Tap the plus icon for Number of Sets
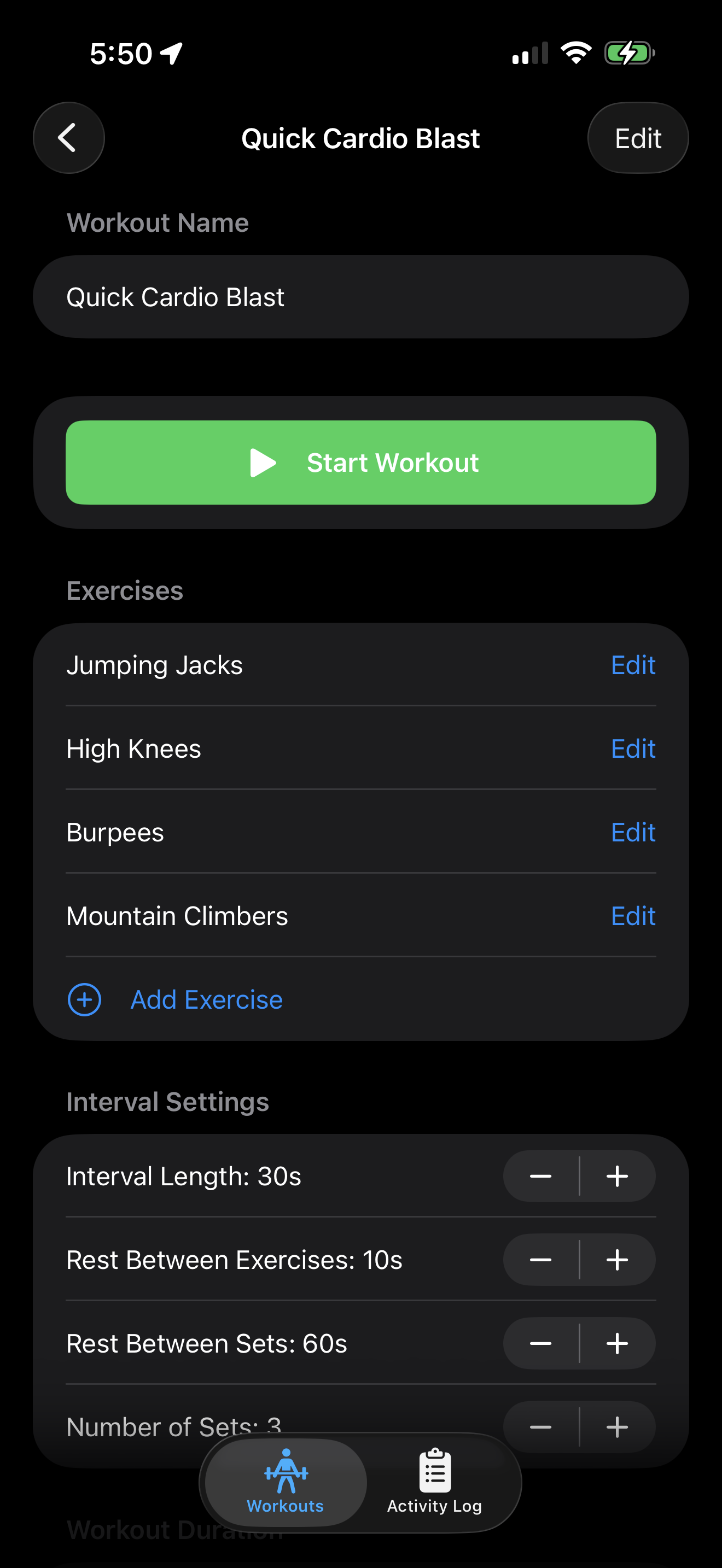Screen dimensions: 722x1568 pos(618,1427)
